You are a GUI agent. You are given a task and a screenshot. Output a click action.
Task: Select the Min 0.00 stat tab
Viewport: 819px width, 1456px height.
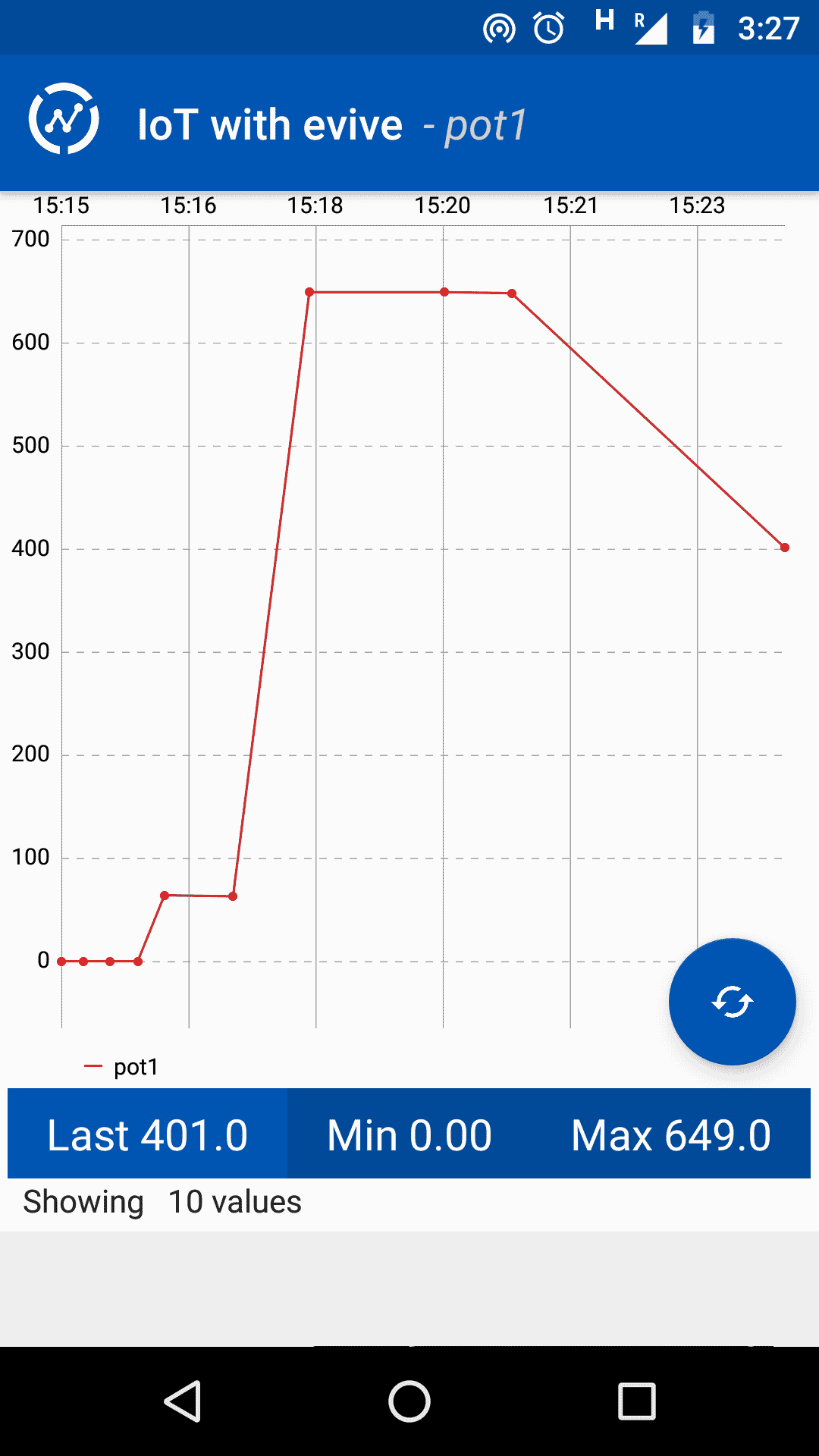click(409, 1134)
